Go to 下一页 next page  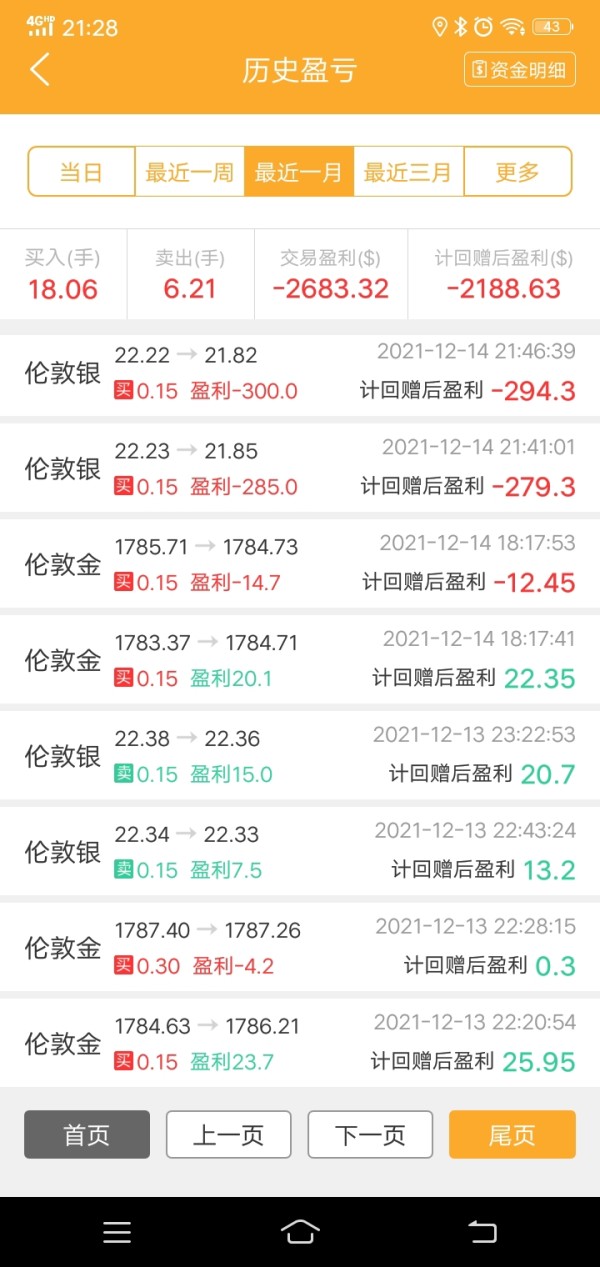[x=370, y=1135]
